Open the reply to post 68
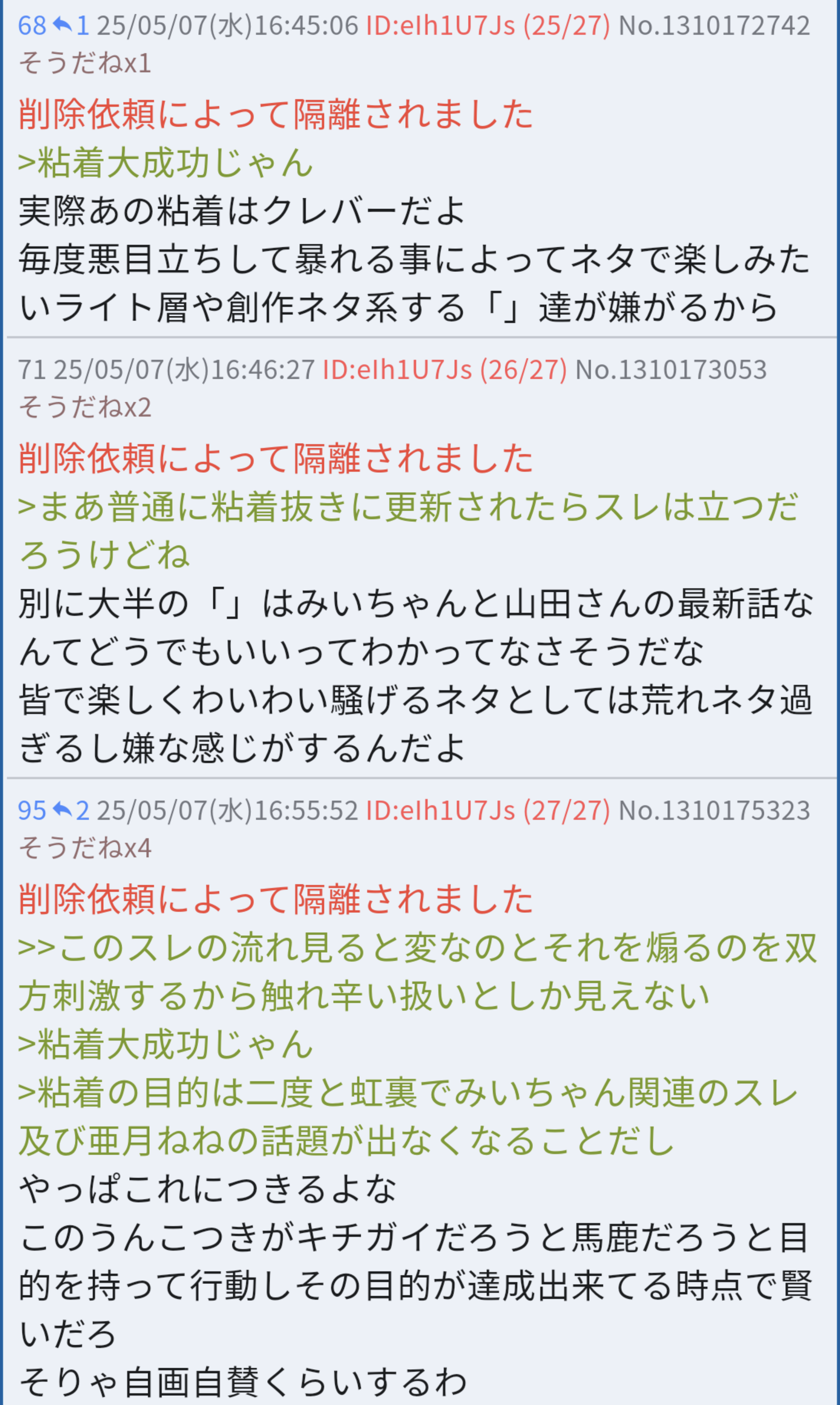Image resolution: width=840 pixels, height=1405 pixels. [x=71, y=26]
